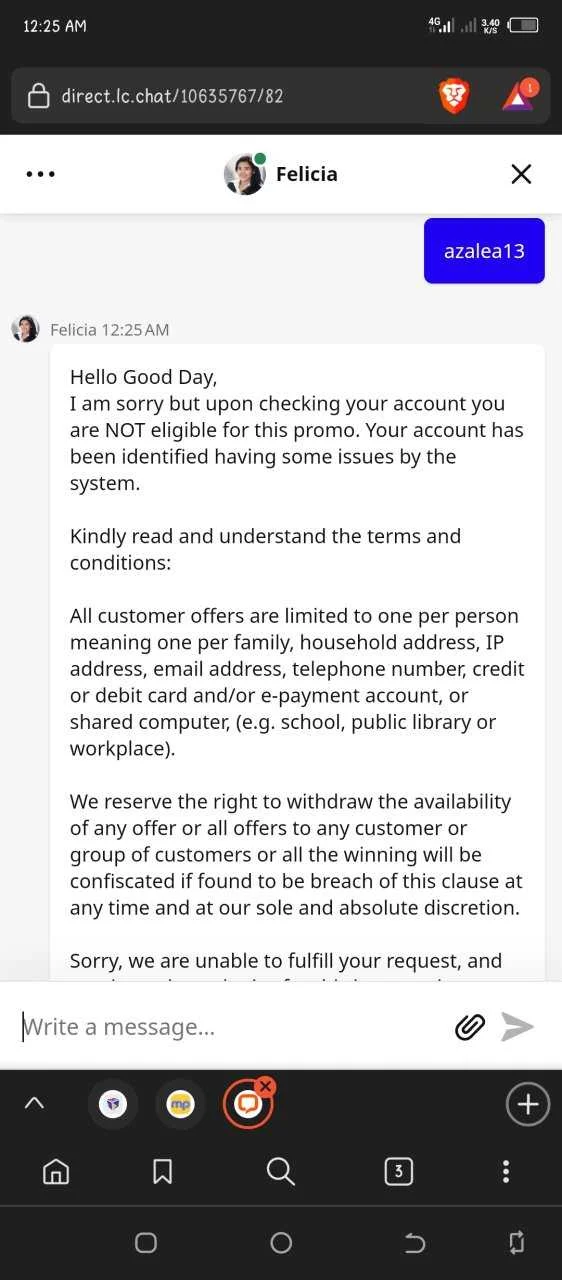The width and height of the screenshot is (562, 1280).
Task: Open the Brave Shields lion icon
Action: [x=454, y=96]
